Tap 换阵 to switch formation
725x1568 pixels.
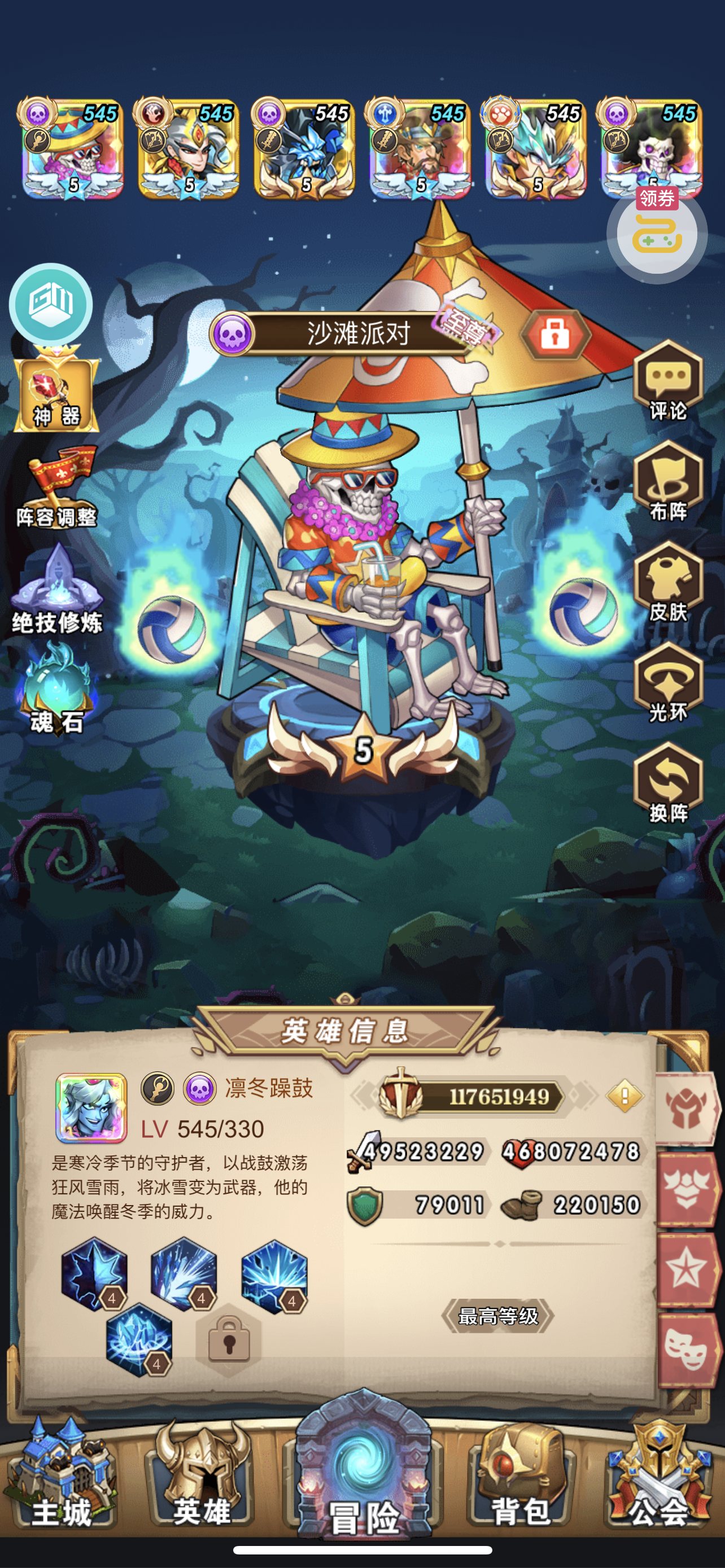click(x=668, y=783)
